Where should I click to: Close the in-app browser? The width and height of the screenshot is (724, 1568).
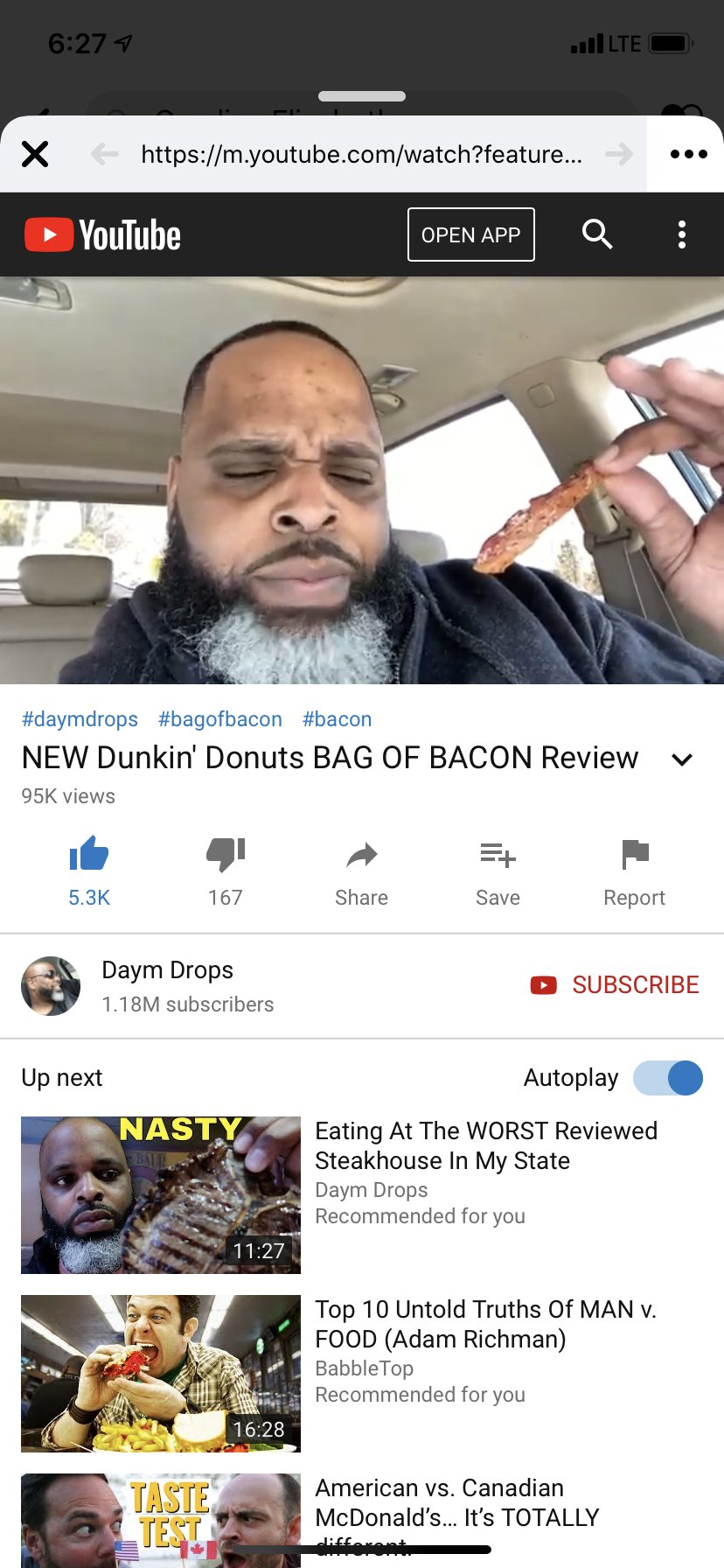coord(35,154)
